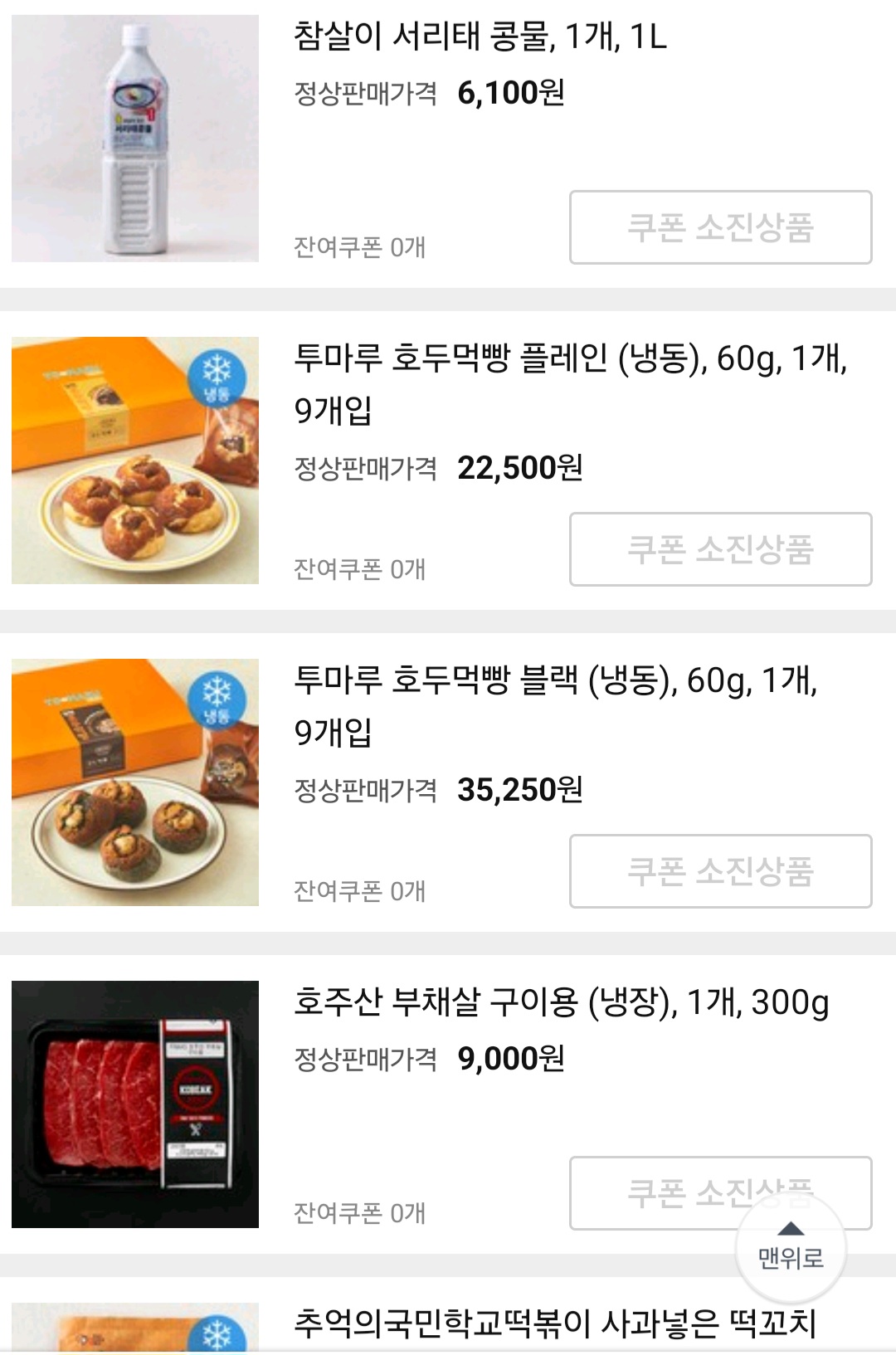Open 추억의국민학교떡볶이 사과넣은 떡꼬치 item
The image size is (896, 1355).
[554, 1323]
